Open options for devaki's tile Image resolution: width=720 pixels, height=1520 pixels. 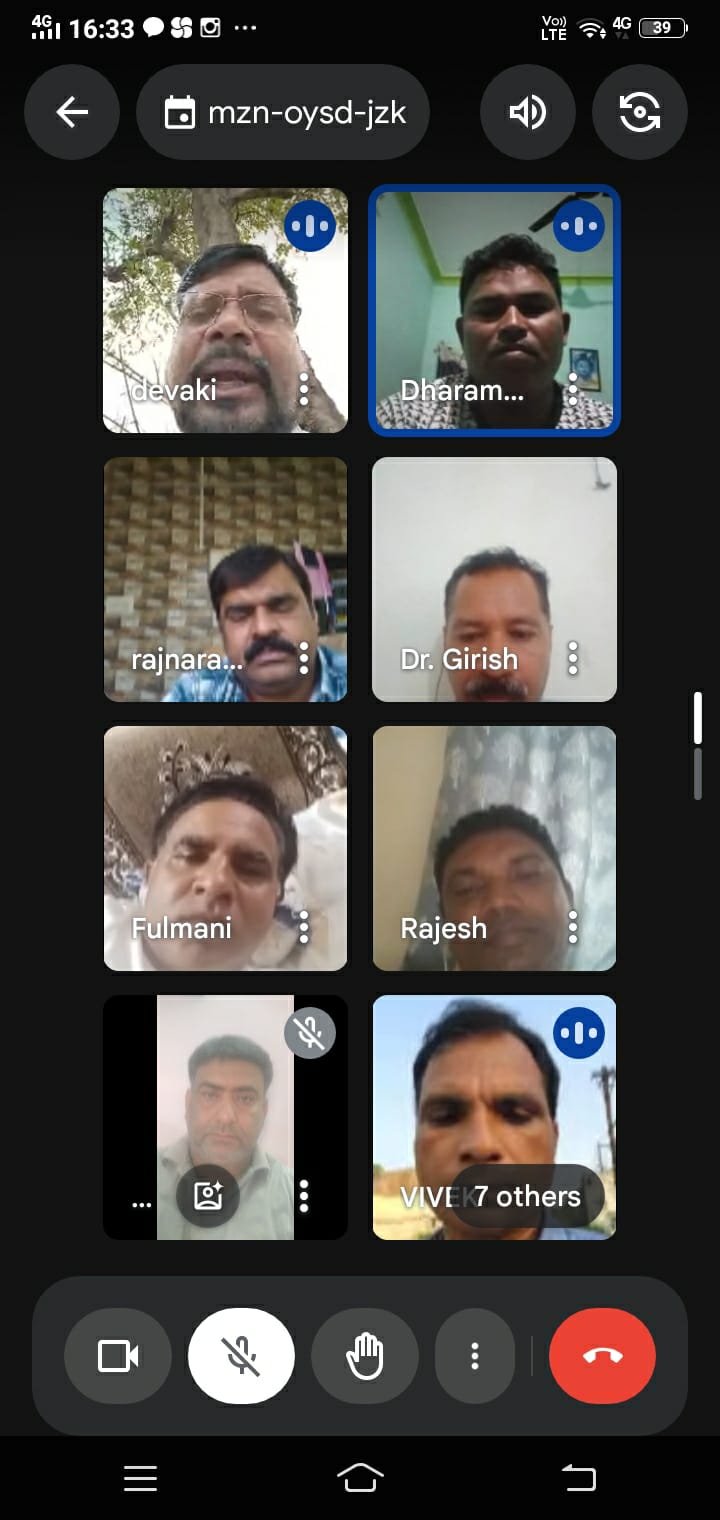[304, 389]
